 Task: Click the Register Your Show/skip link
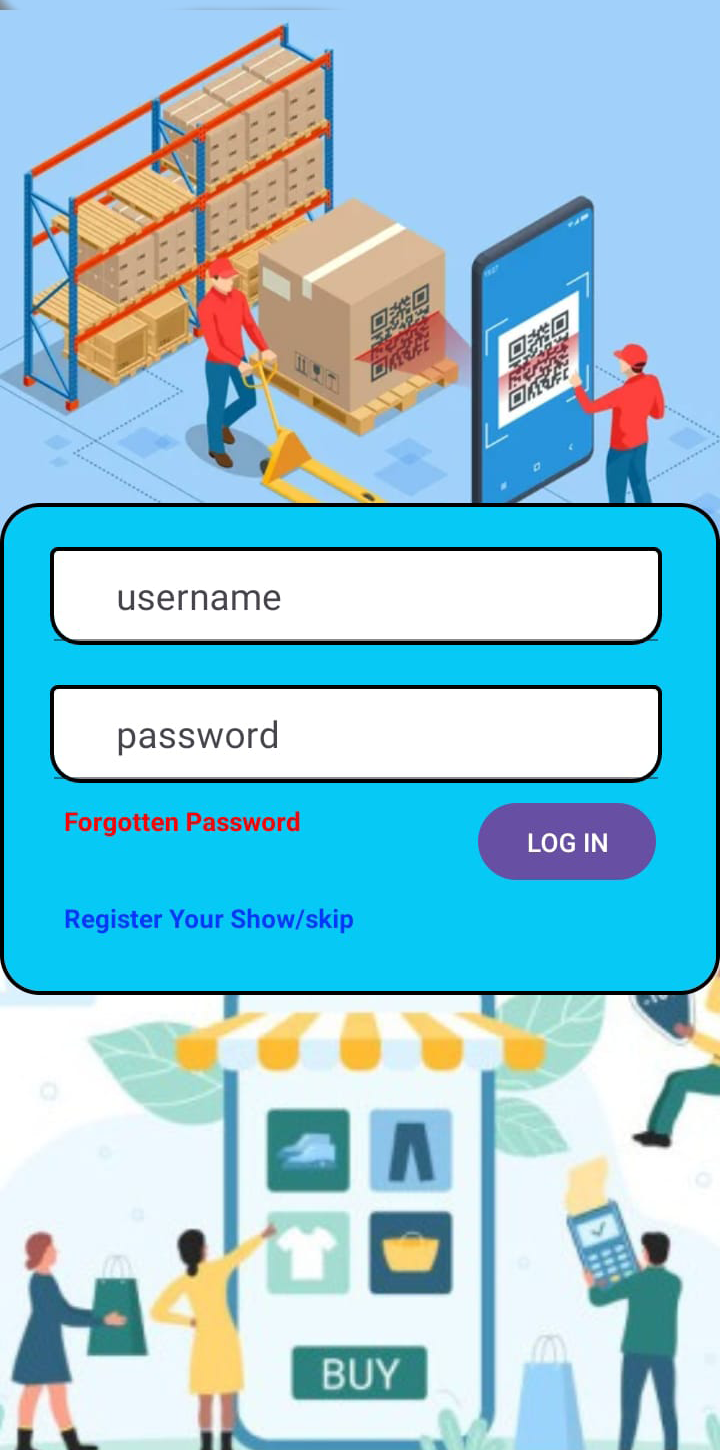208,919
